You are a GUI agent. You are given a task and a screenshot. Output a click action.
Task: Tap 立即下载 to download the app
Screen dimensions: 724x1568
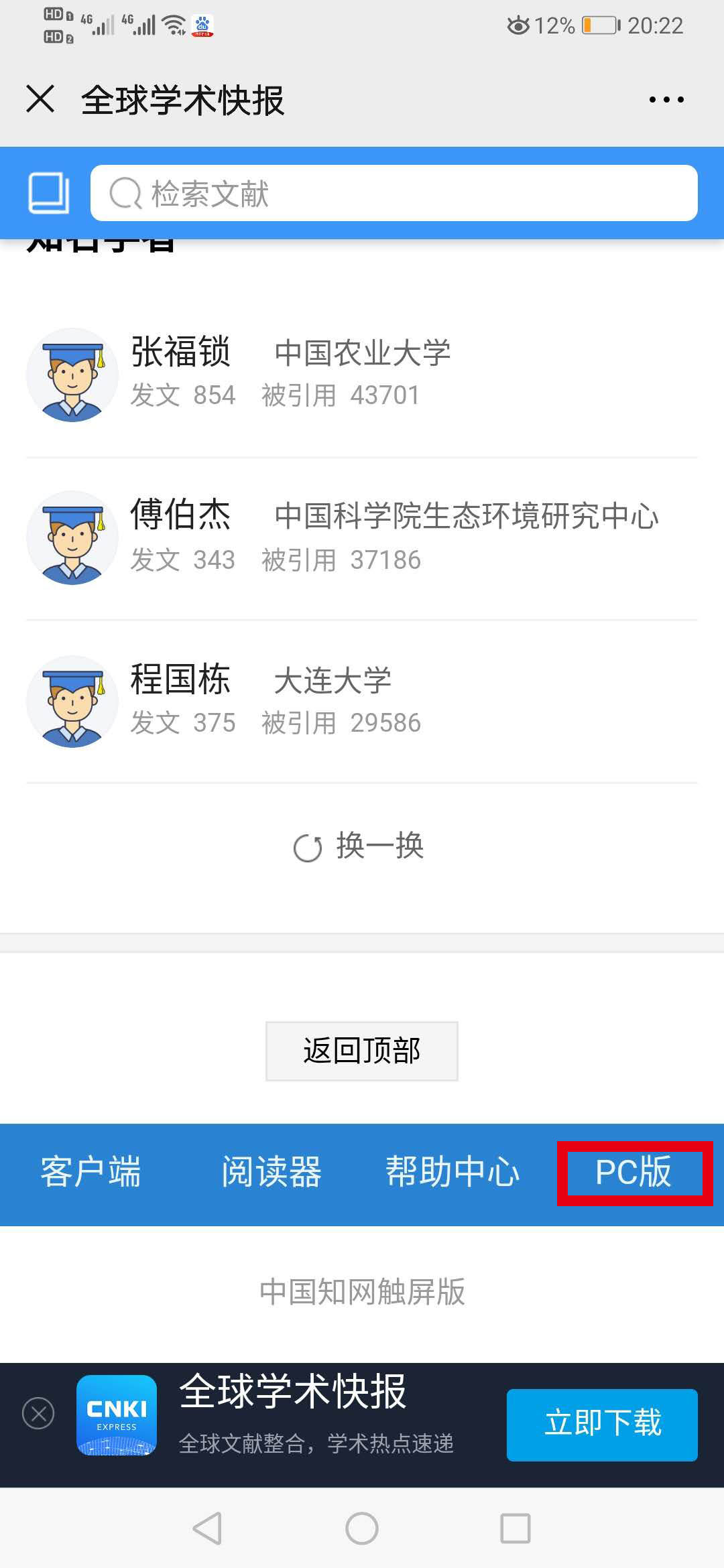602,1423
